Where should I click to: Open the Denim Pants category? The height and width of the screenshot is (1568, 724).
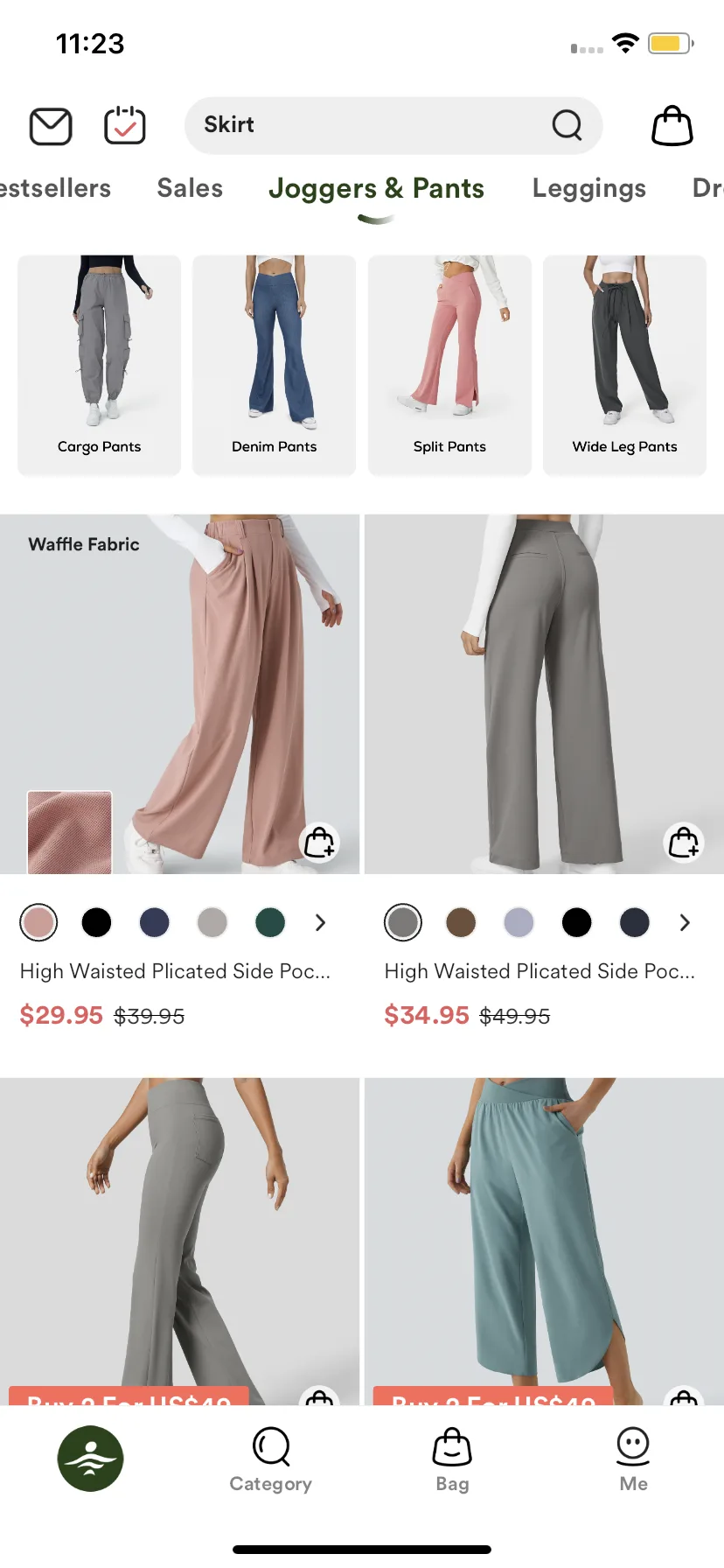(x=275, y=365)
